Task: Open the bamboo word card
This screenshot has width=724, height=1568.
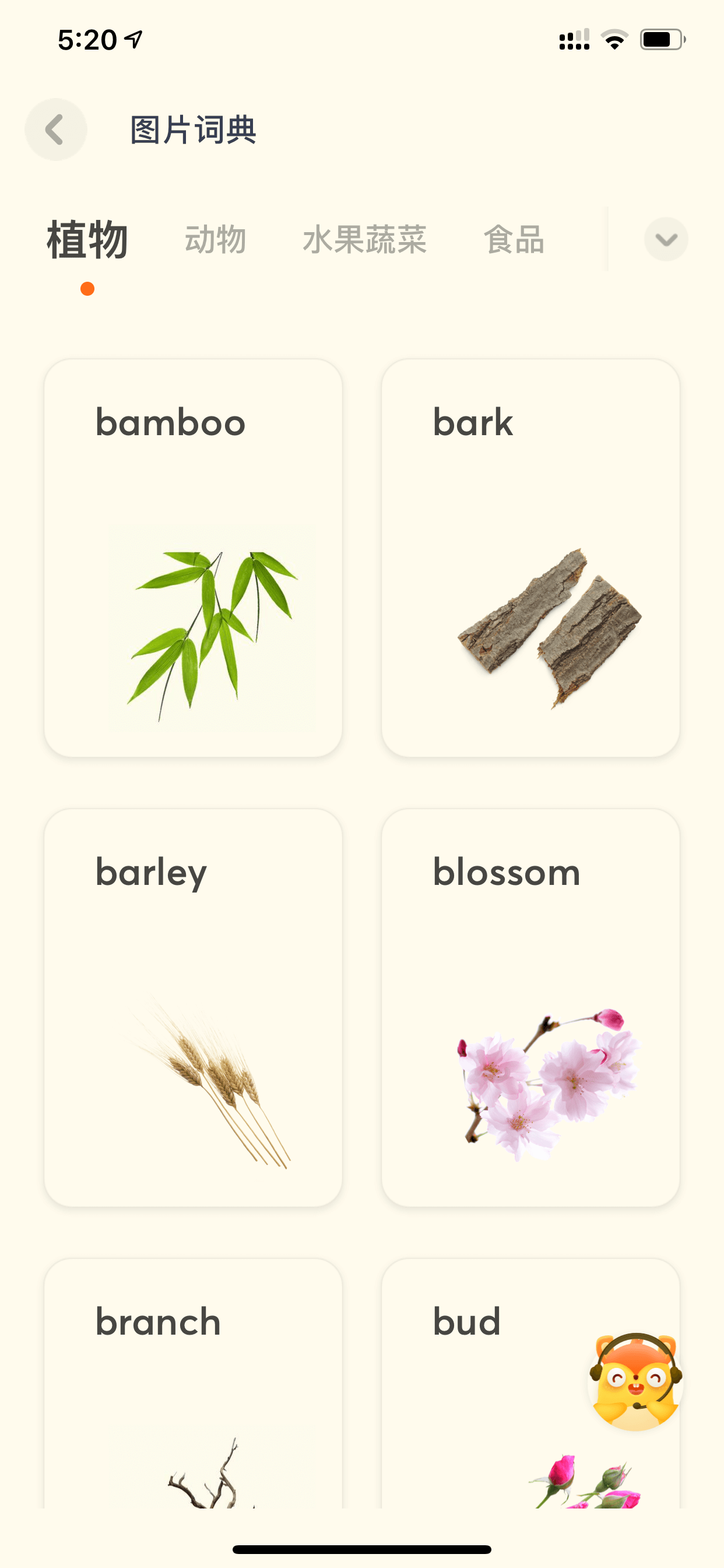Action: 193,558
